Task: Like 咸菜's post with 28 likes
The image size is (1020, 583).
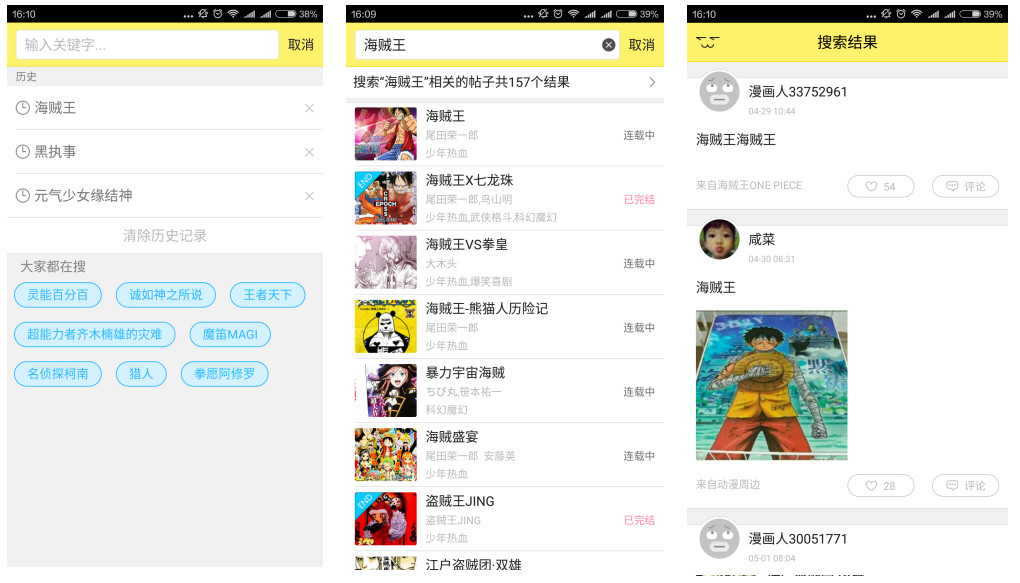Action: [880, 485]
